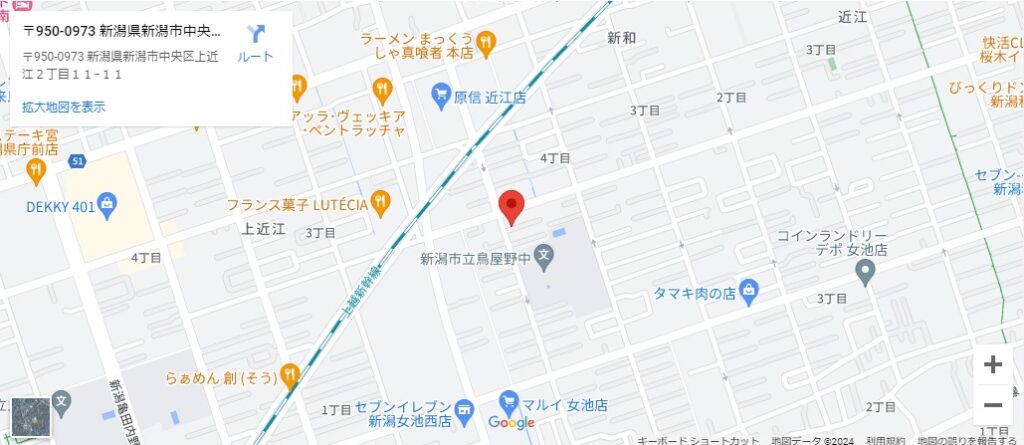This screenshot has height=445, width=1024.
Task: Open 原信 近江店 store marker
Action: [x=441, y=97]
